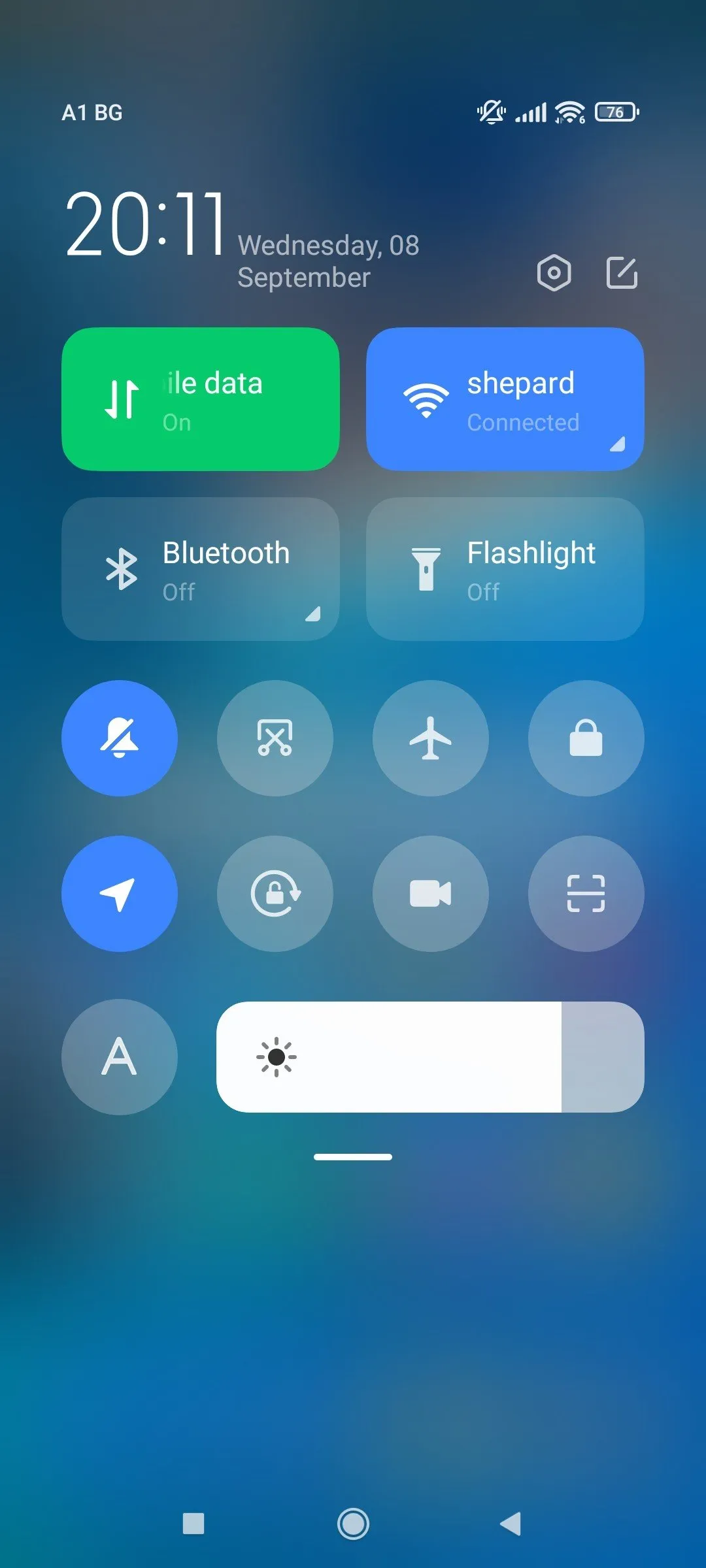Turn off location services
Viewport: 706px width, 1568px height.
coord(120,894)
